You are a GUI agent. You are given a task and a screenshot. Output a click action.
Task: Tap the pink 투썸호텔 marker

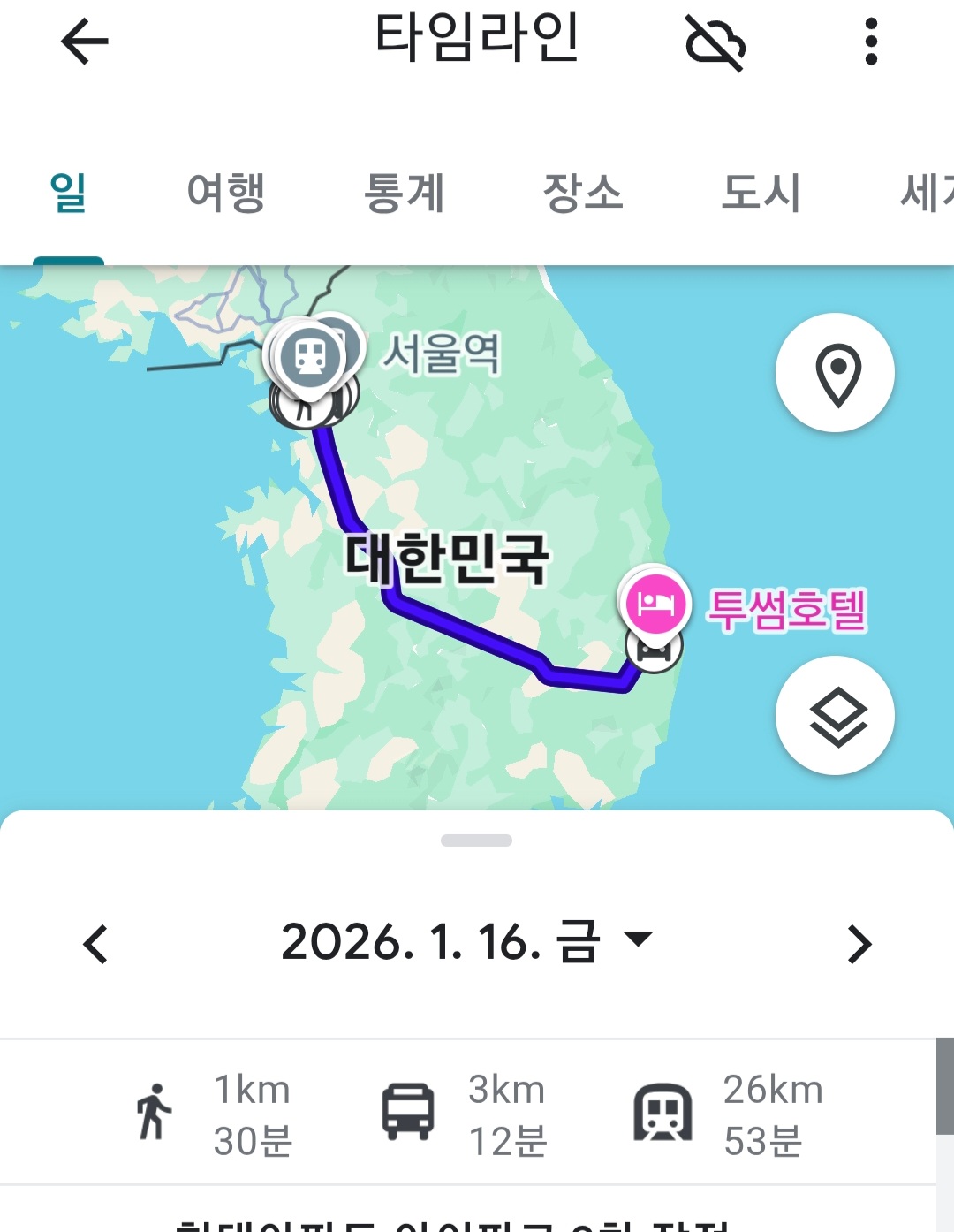click(x=655, y=603)
